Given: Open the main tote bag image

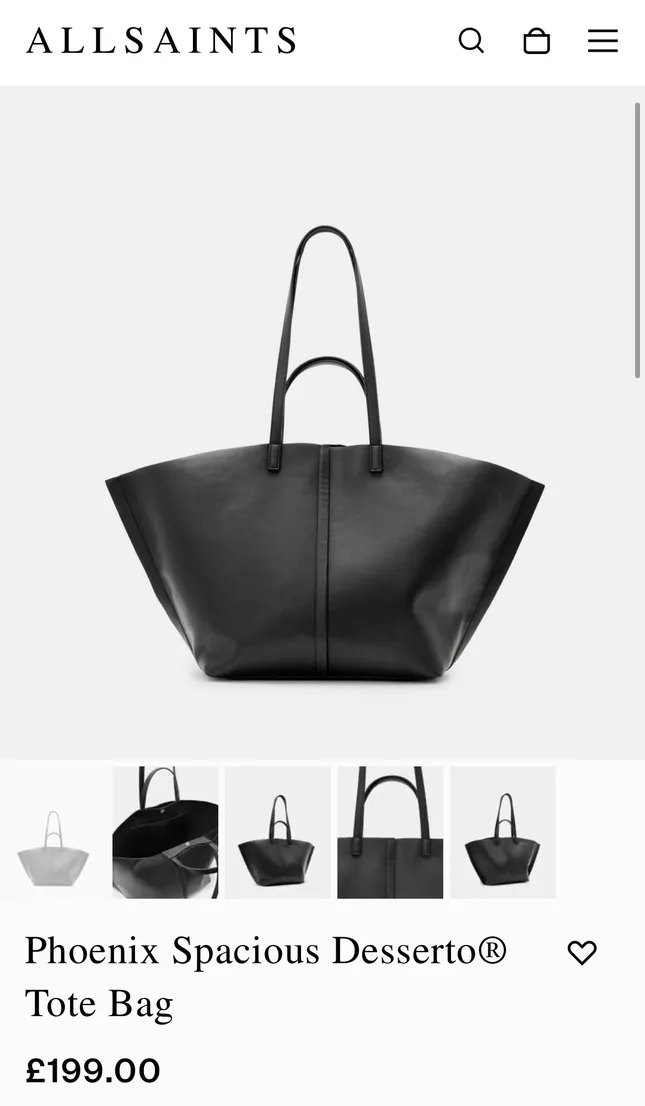Looking at the screenshot, I should [x=324, y=455].
